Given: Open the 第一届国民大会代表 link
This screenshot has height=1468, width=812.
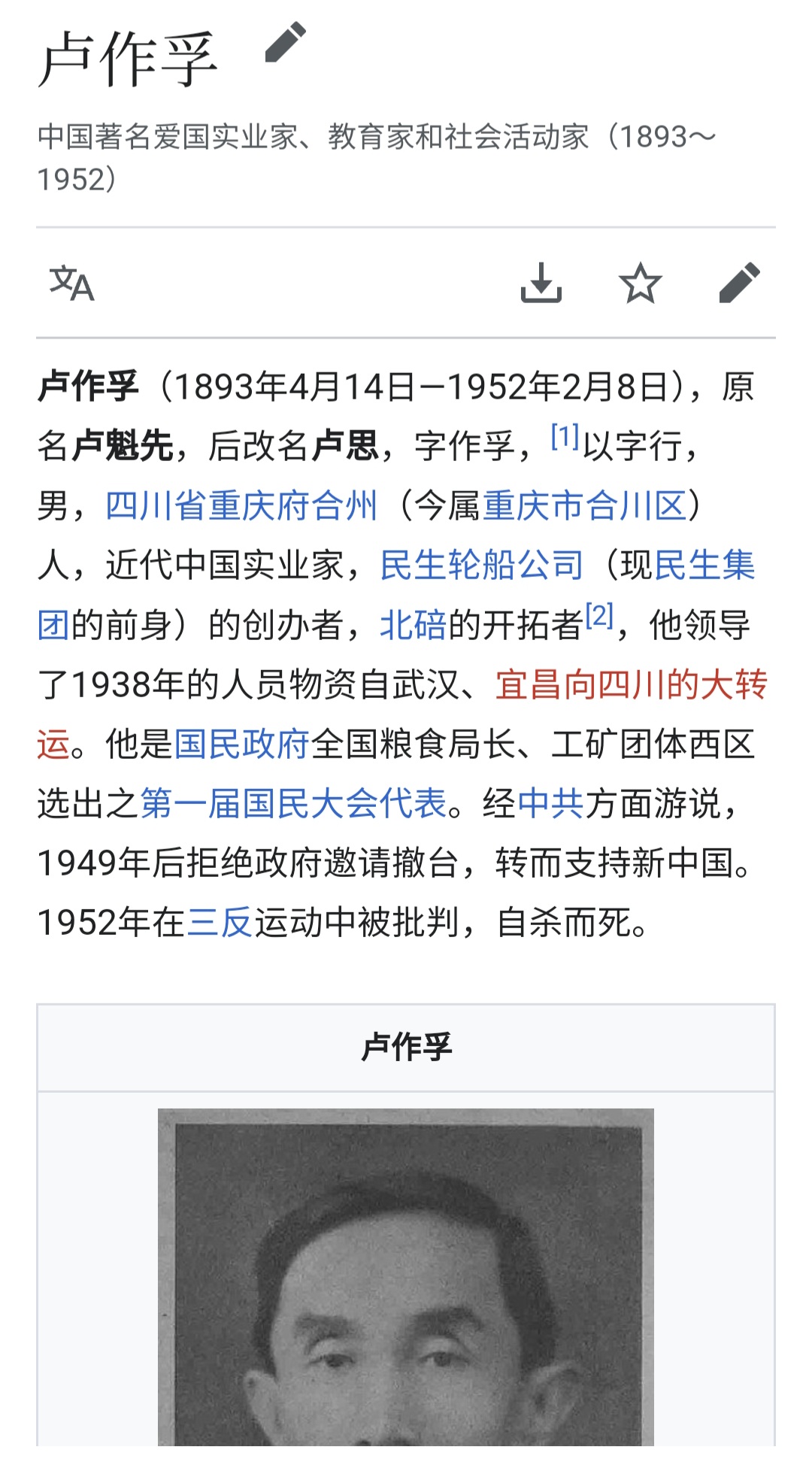Looking at the screenshot, I should (293, 803).
